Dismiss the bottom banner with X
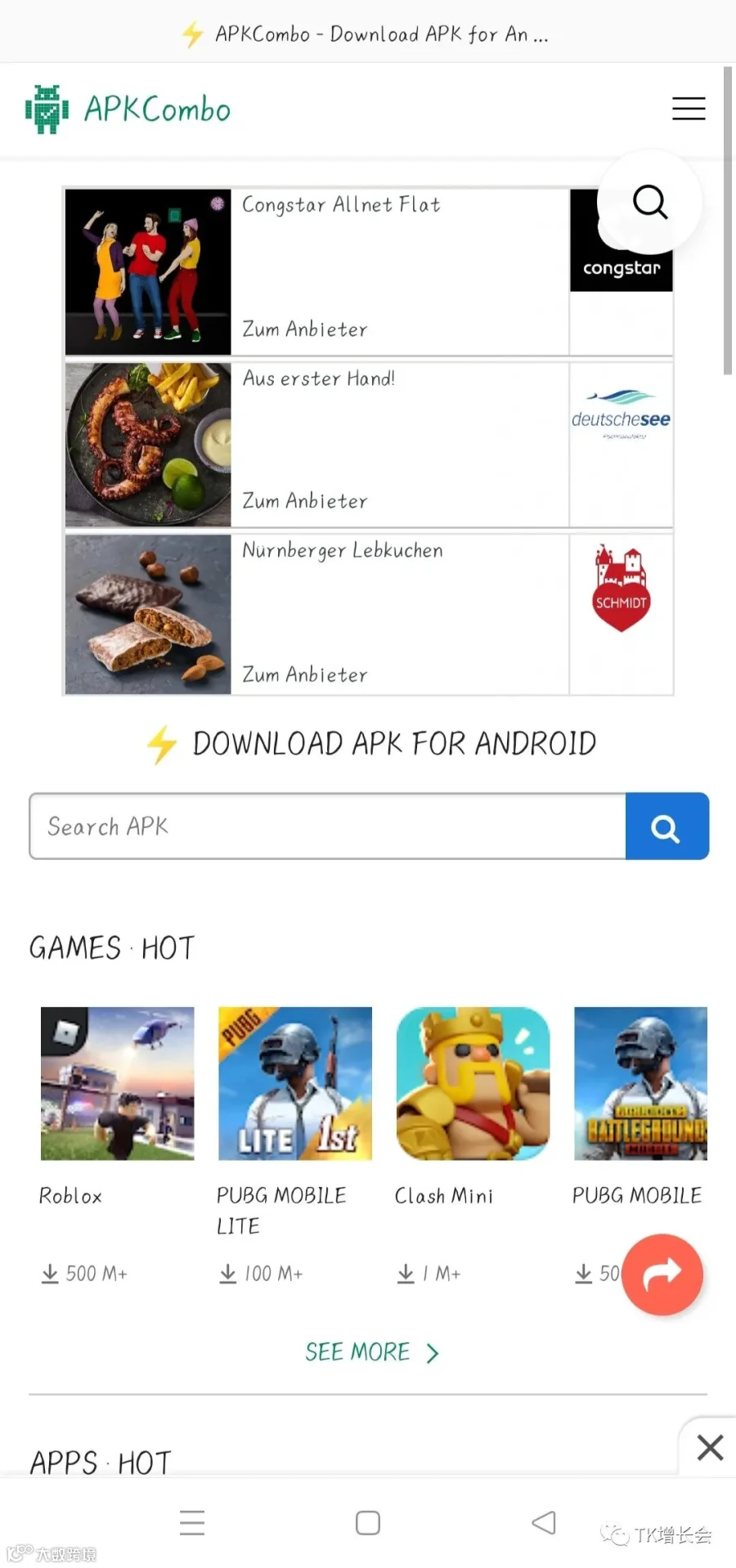 tap(710, 1447)
